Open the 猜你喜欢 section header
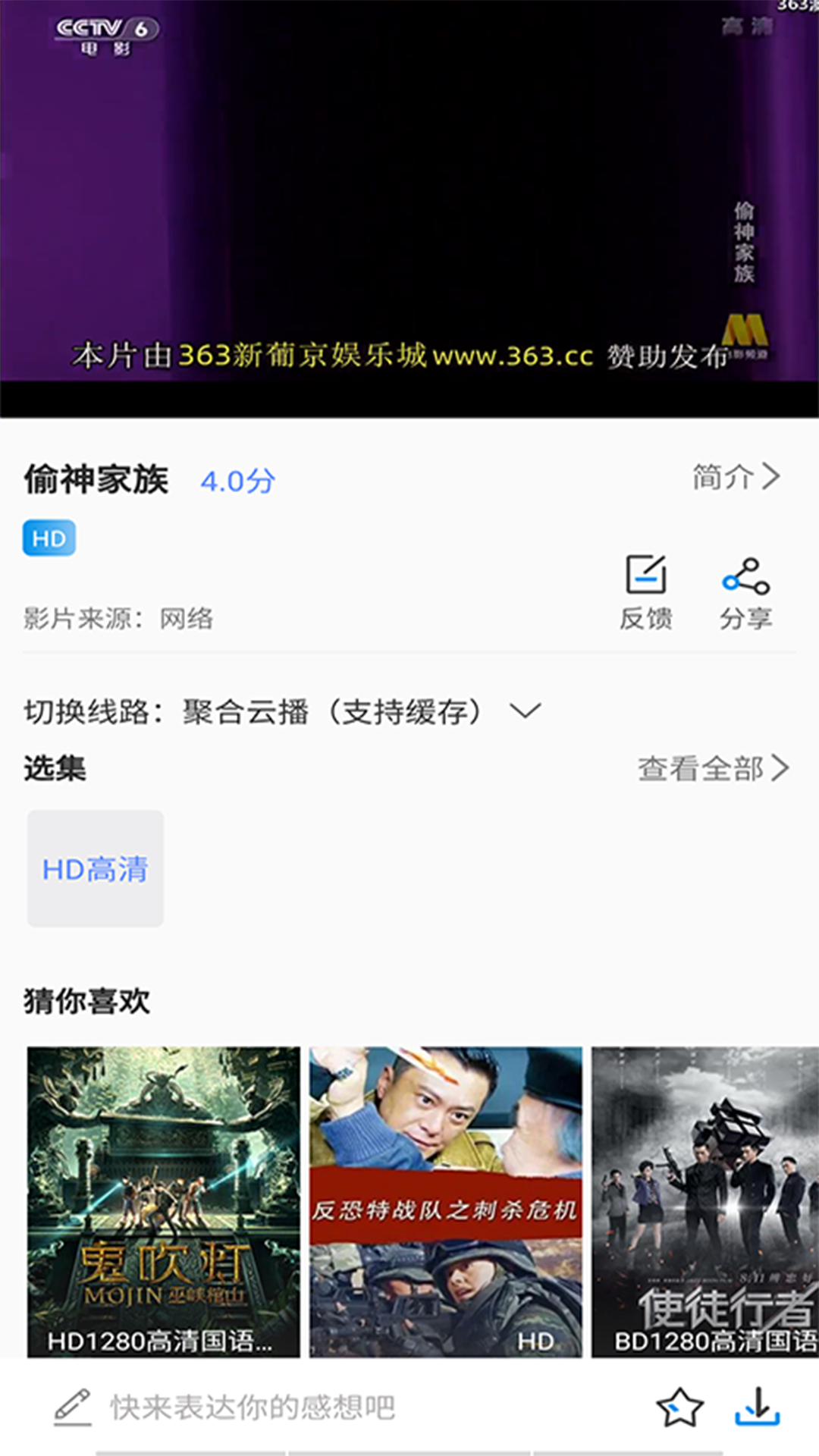819x1456 pixels. coord(86,1003)
